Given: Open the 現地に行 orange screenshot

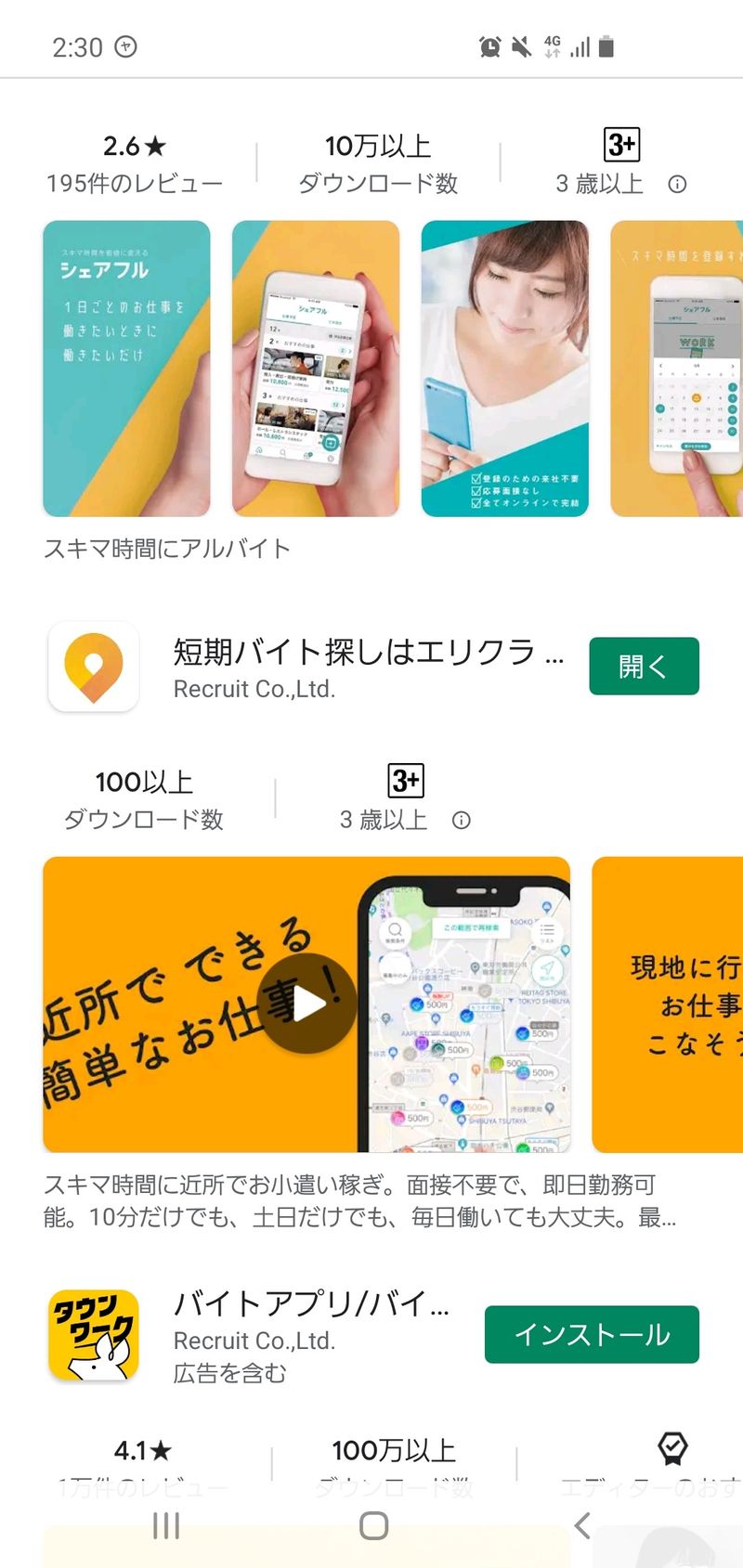Looking at the screenshot, I should click(x=669, y=1004).
